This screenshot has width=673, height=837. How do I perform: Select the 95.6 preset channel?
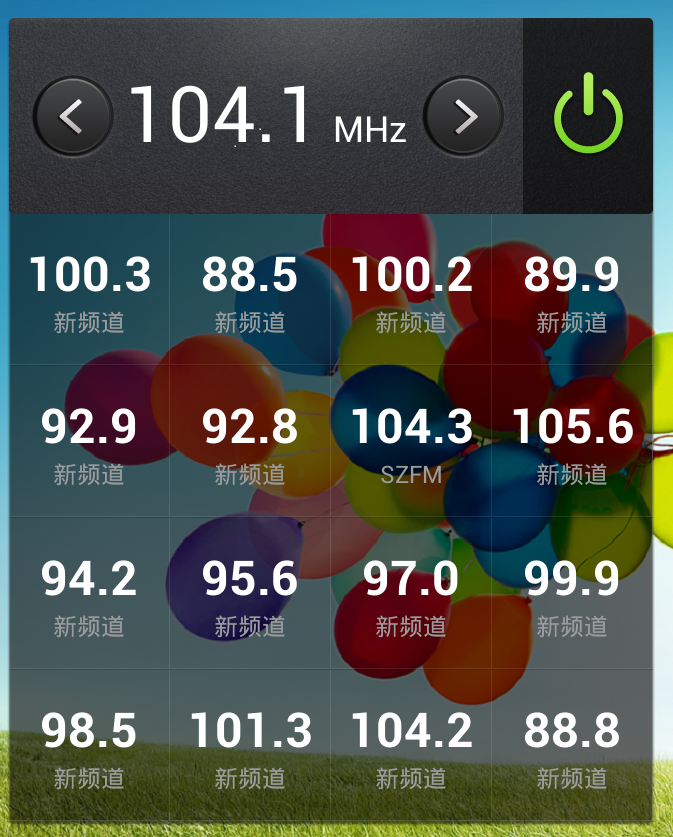pos(250,594)
